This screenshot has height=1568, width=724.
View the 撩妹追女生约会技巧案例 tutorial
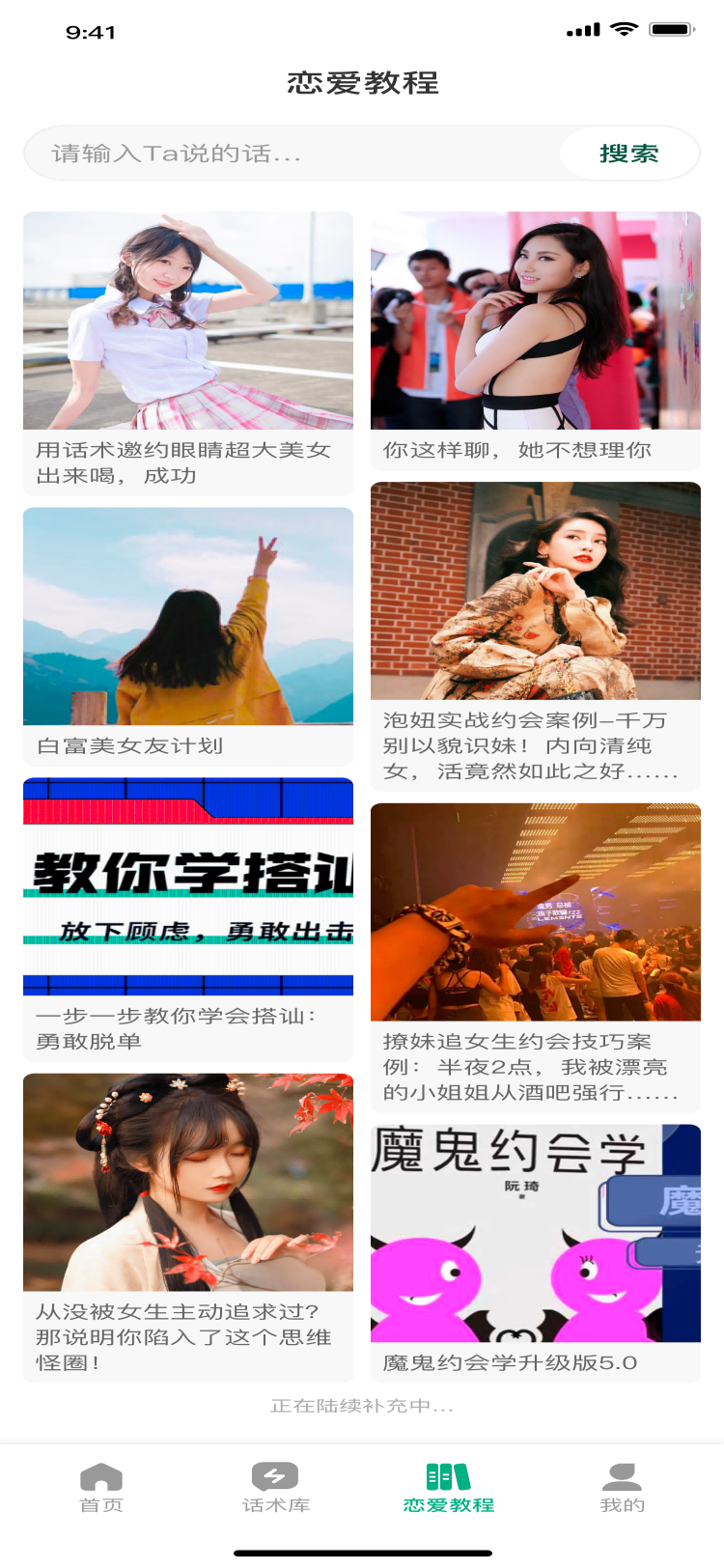coord(536,956)
